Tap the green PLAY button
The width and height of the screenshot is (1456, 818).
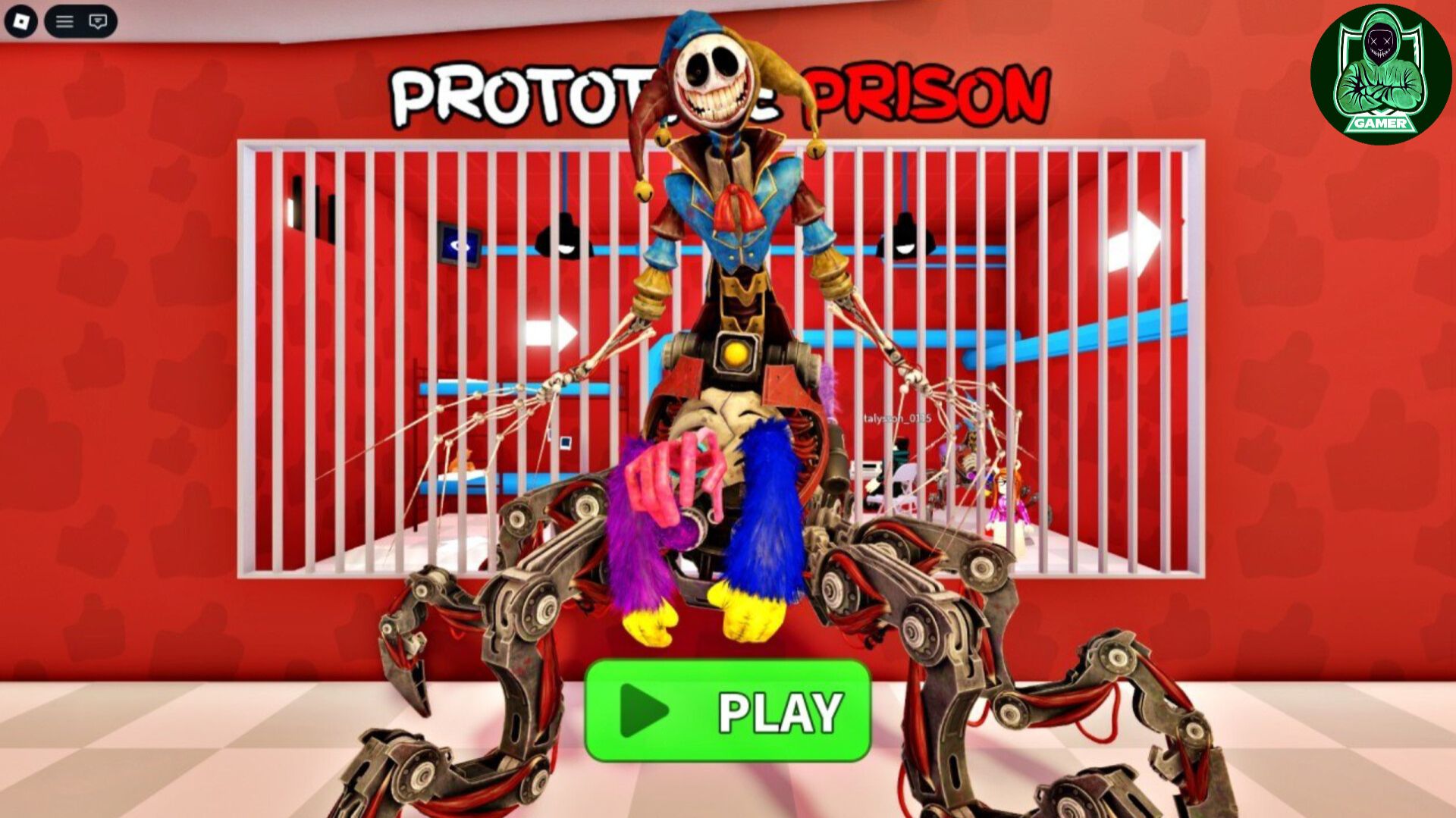[727, 710]
